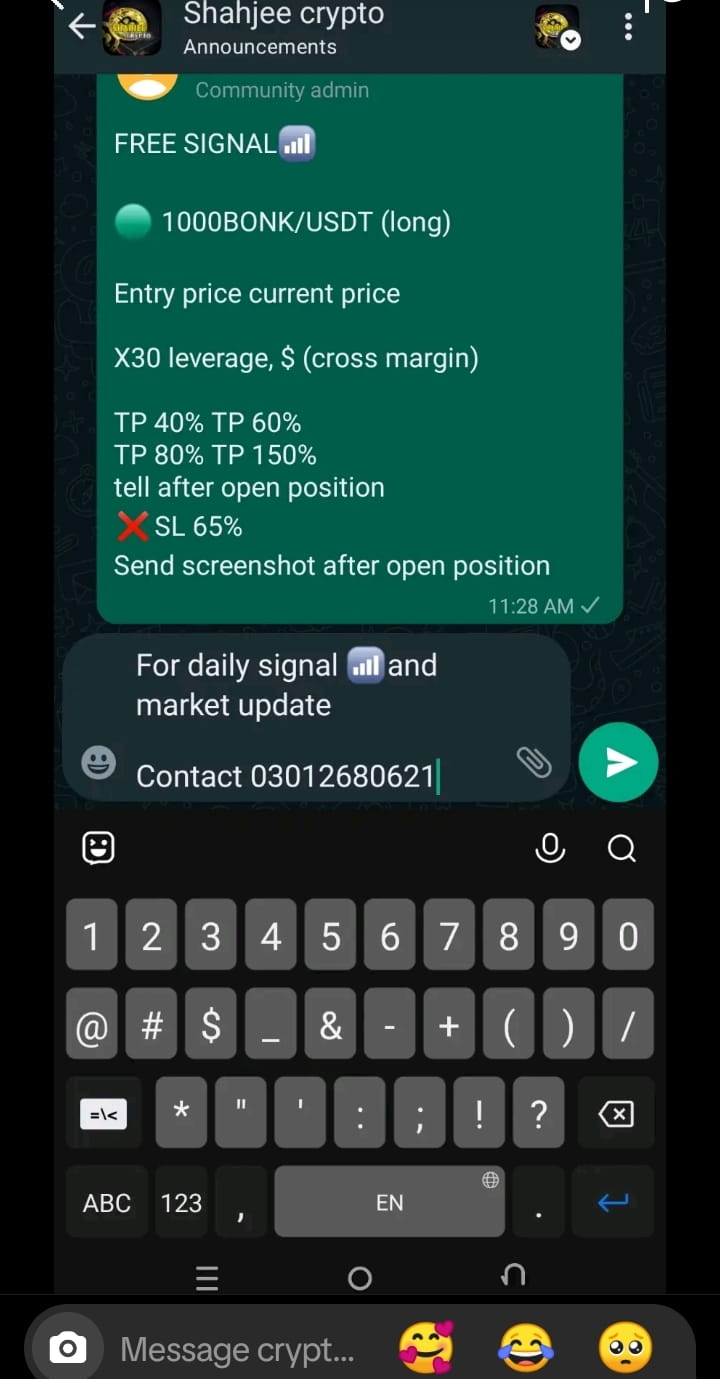720x1379 pixels.
Task: Activate voice input from the keyboard toolbar
Action: pyautogui.click(x=550, y=847)
